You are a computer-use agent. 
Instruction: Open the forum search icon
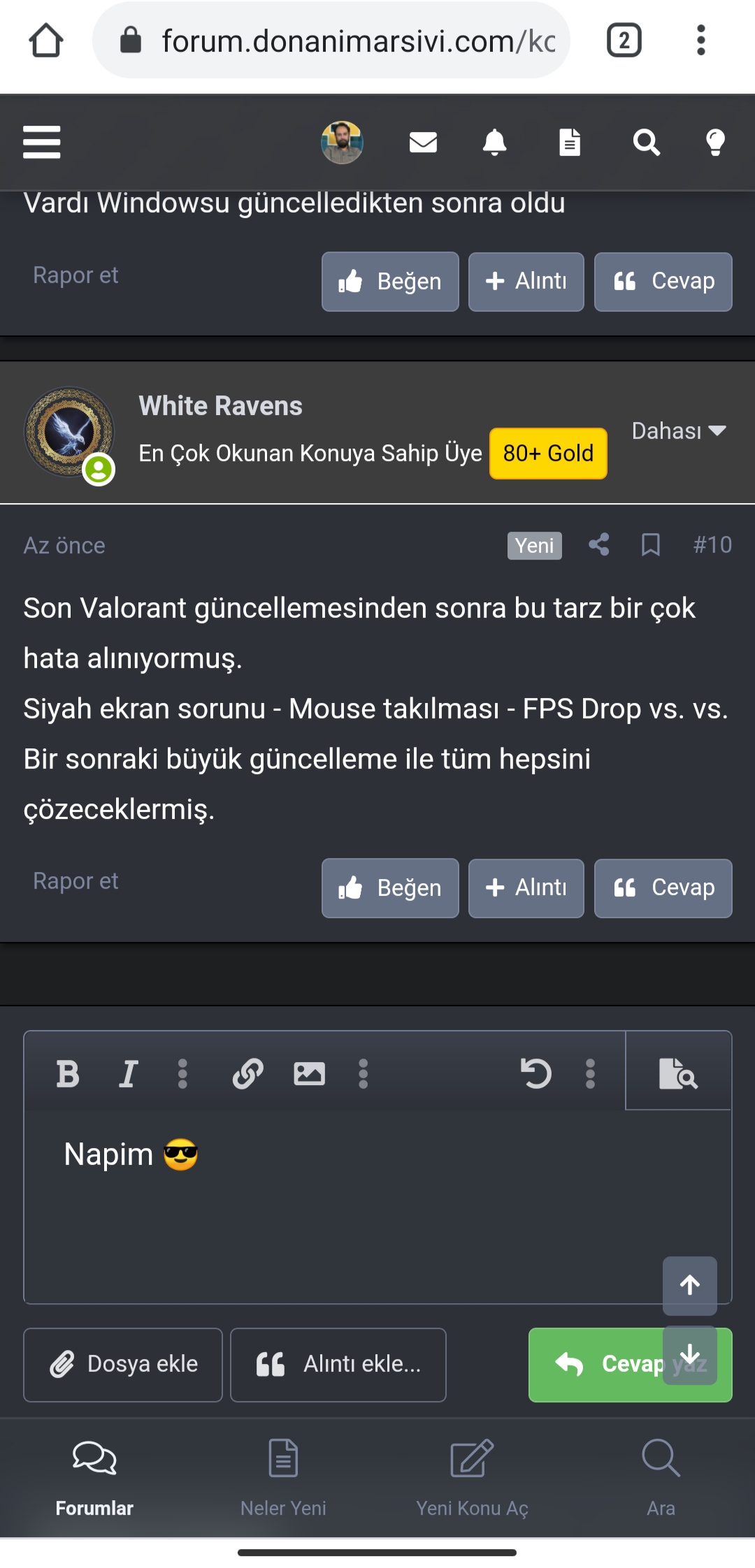pyautogui.click(x=646, y=142)
